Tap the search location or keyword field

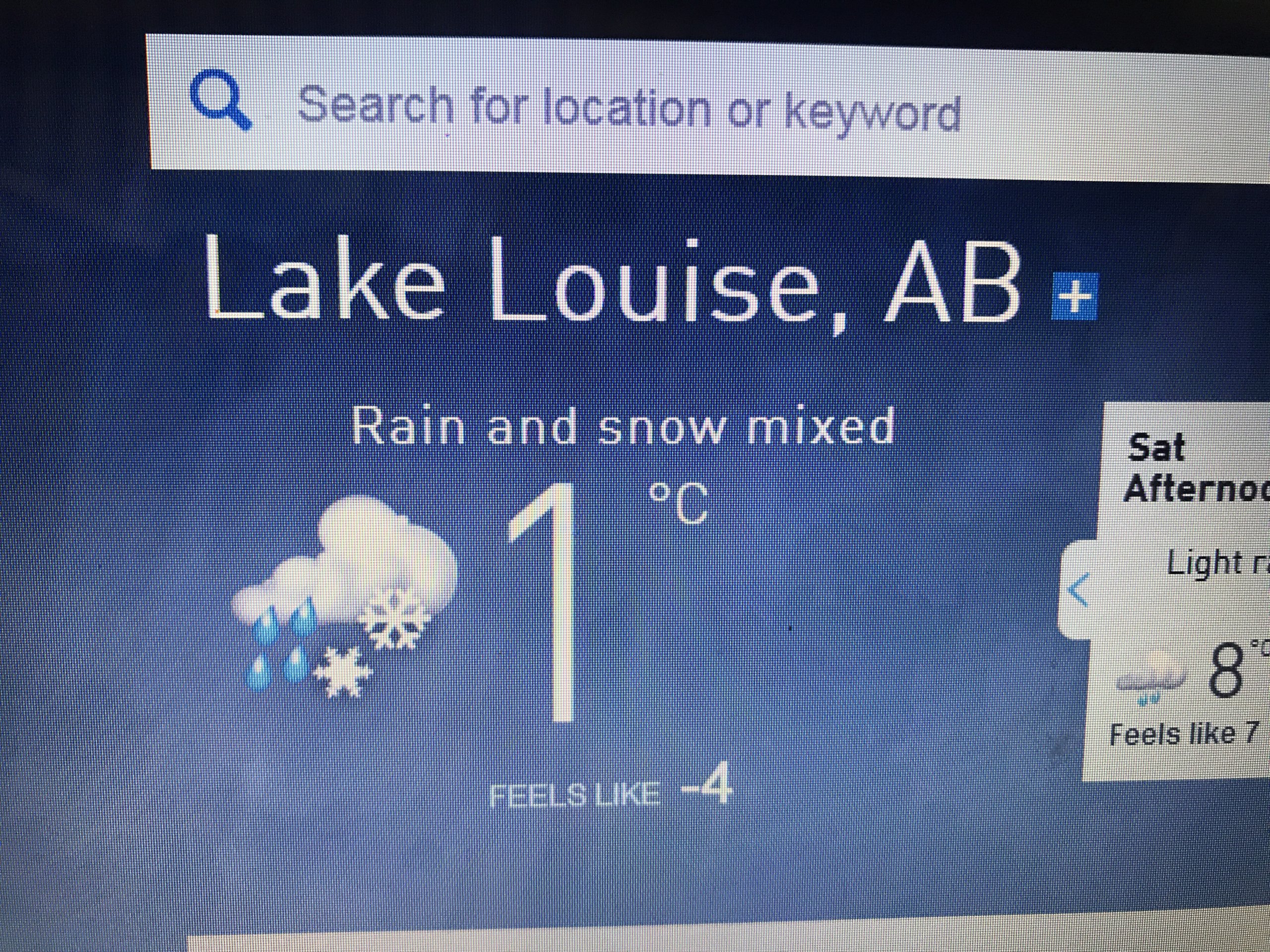click(629, 108)
